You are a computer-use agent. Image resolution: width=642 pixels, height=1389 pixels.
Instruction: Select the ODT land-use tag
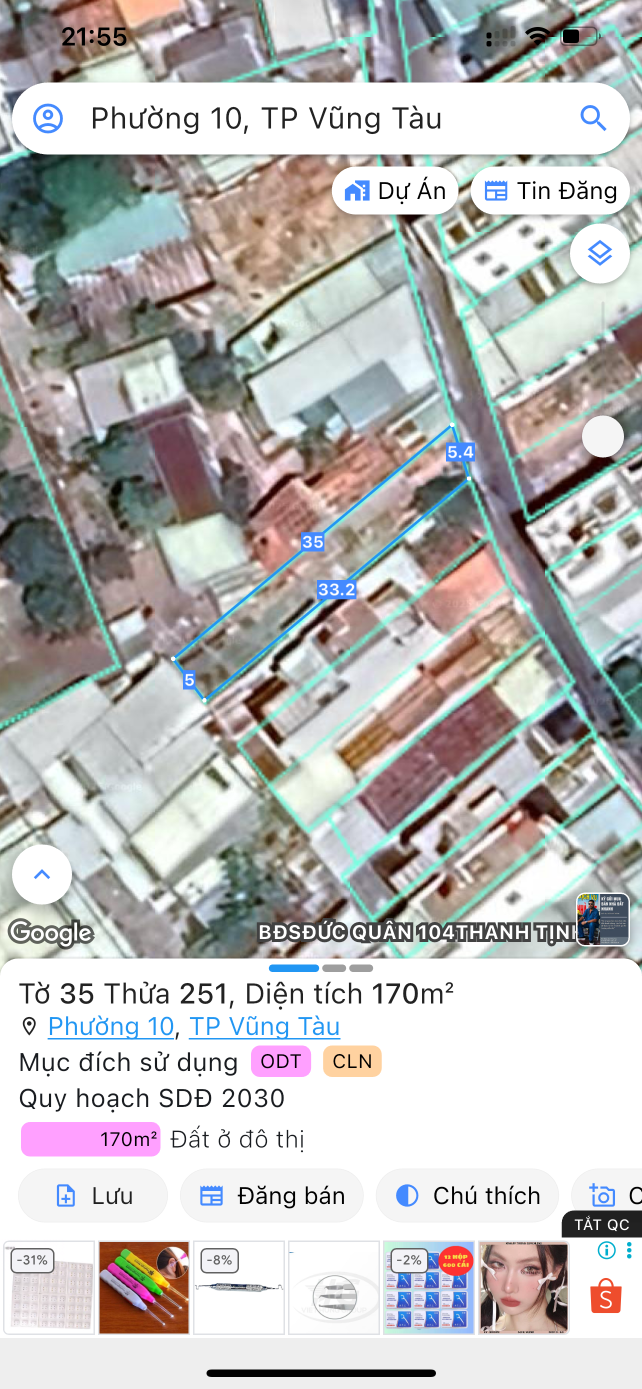tap(281, 1061)
